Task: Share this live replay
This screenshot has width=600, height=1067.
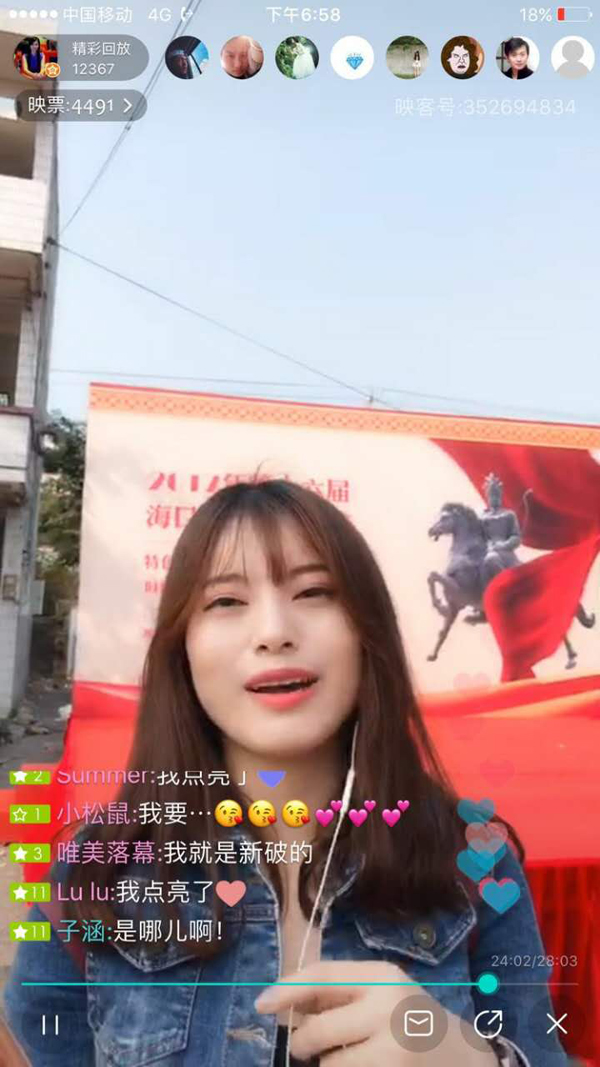Action: point(487,1023)
